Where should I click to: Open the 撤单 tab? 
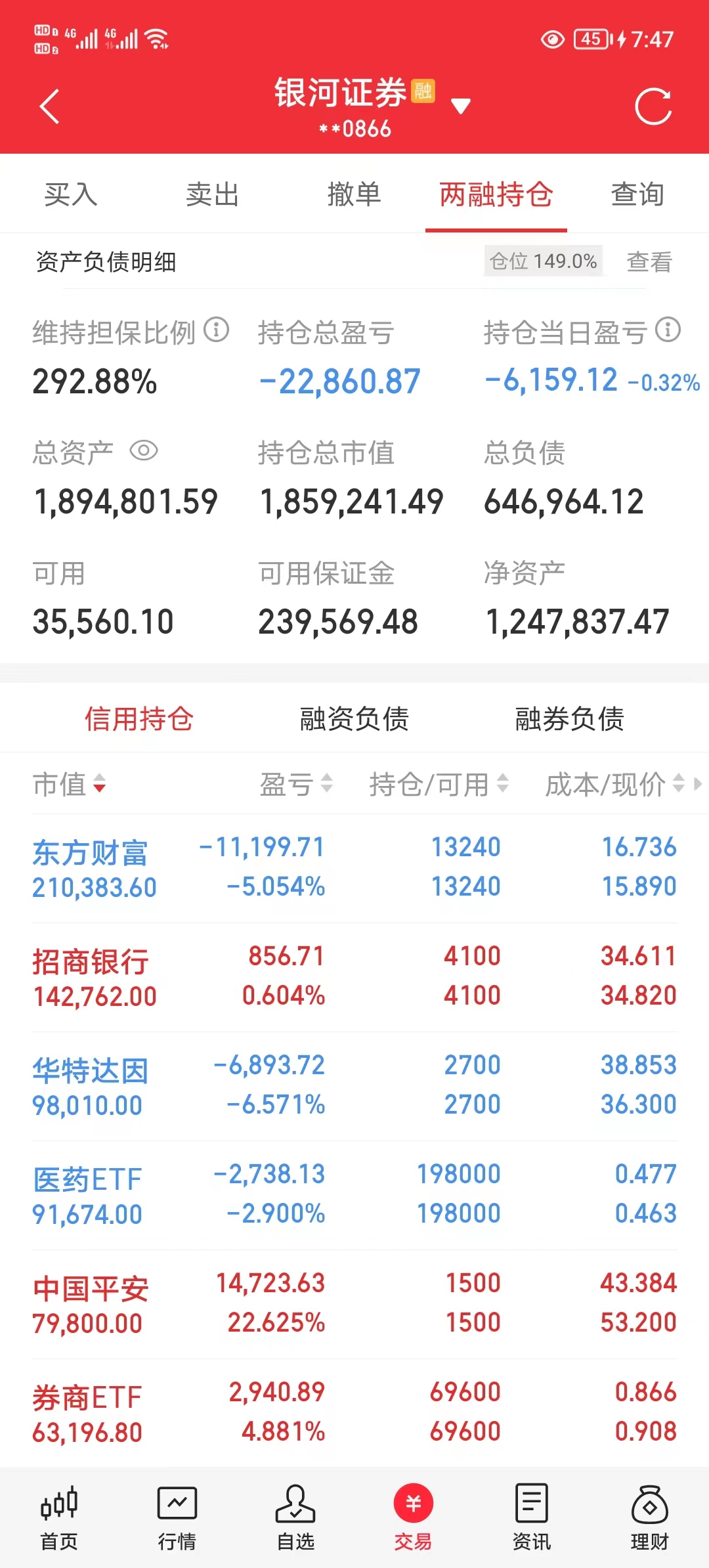click(x=354, y=195)
